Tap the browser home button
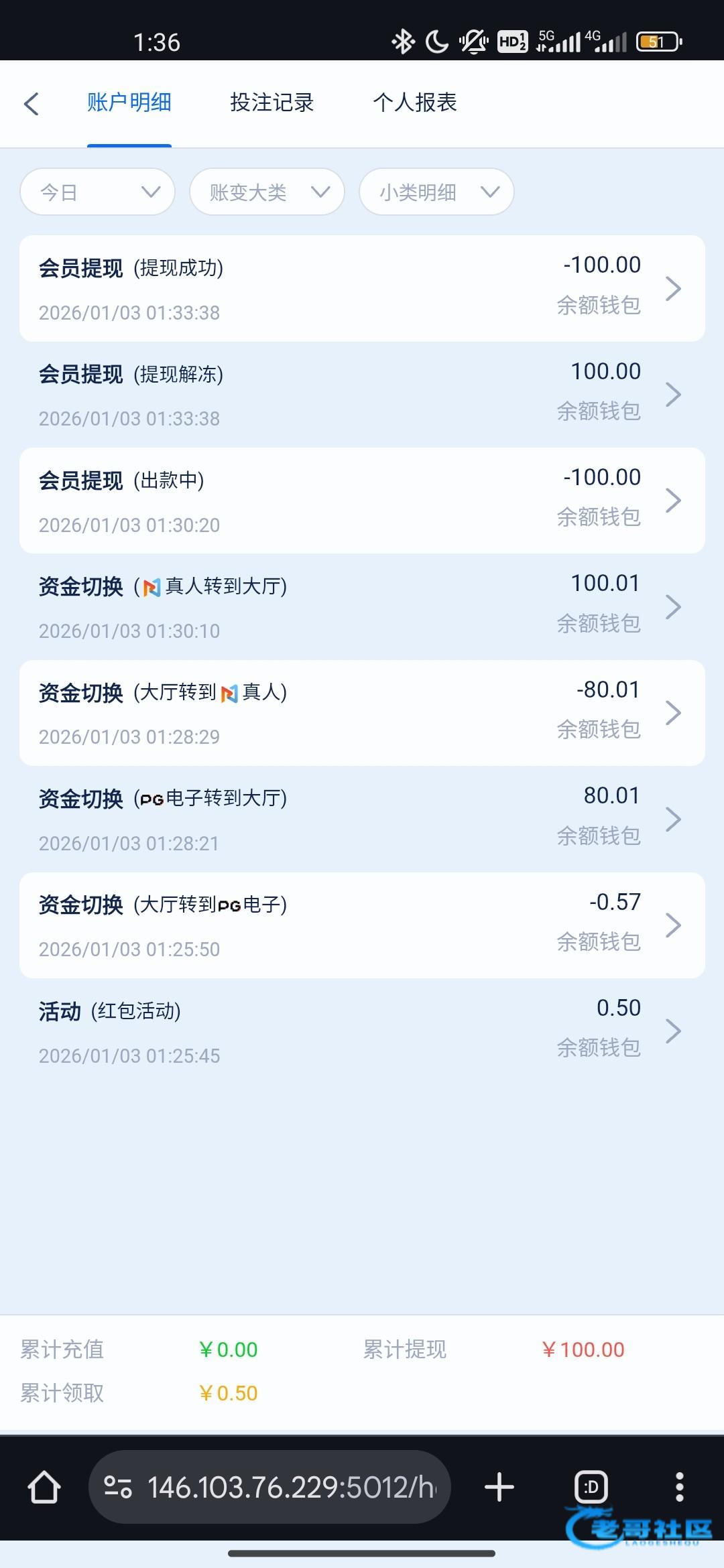This screenshot has width=724, height=1568. 44,1487
